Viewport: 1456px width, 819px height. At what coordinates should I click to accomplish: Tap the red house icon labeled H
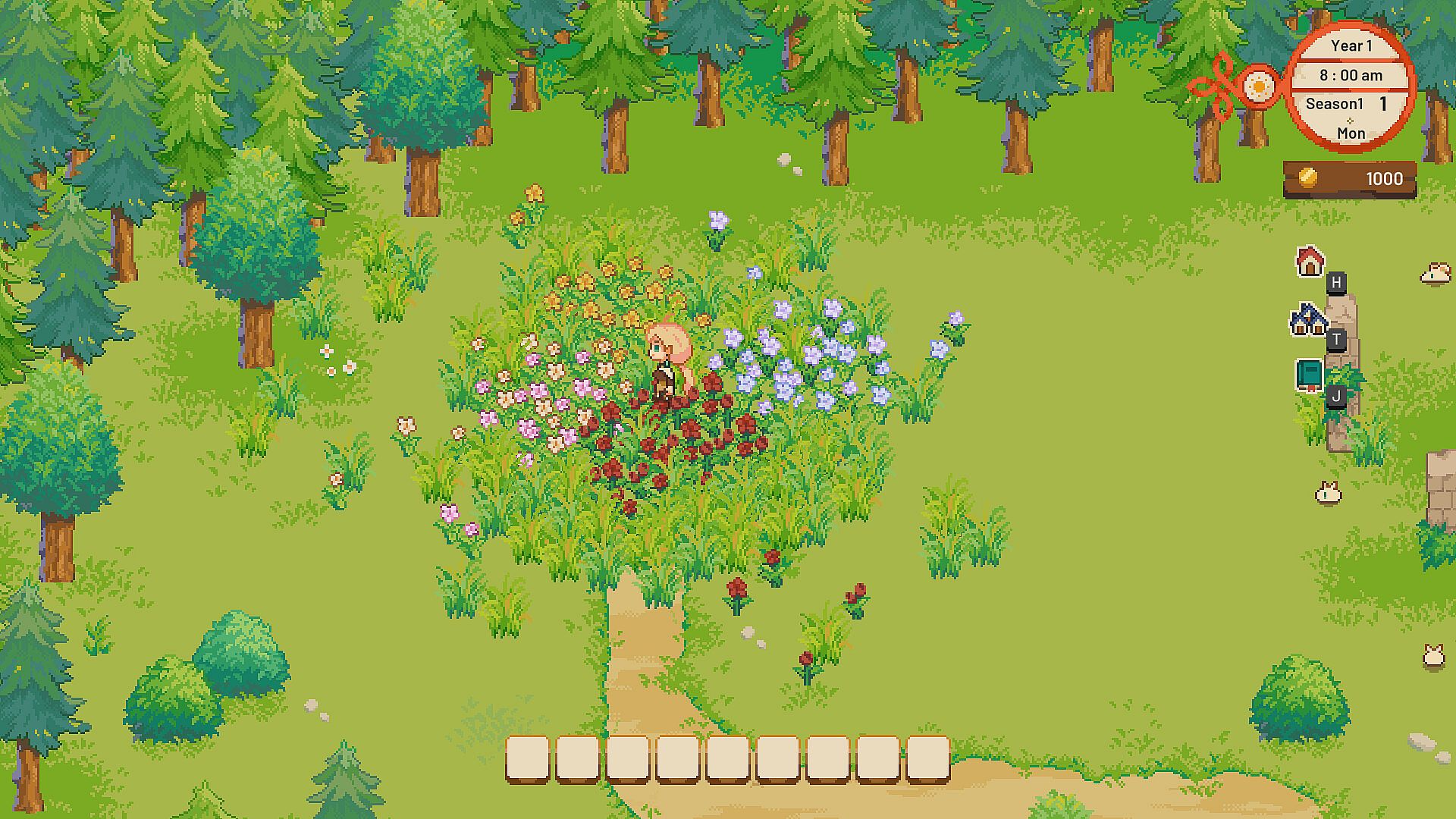1310,262
